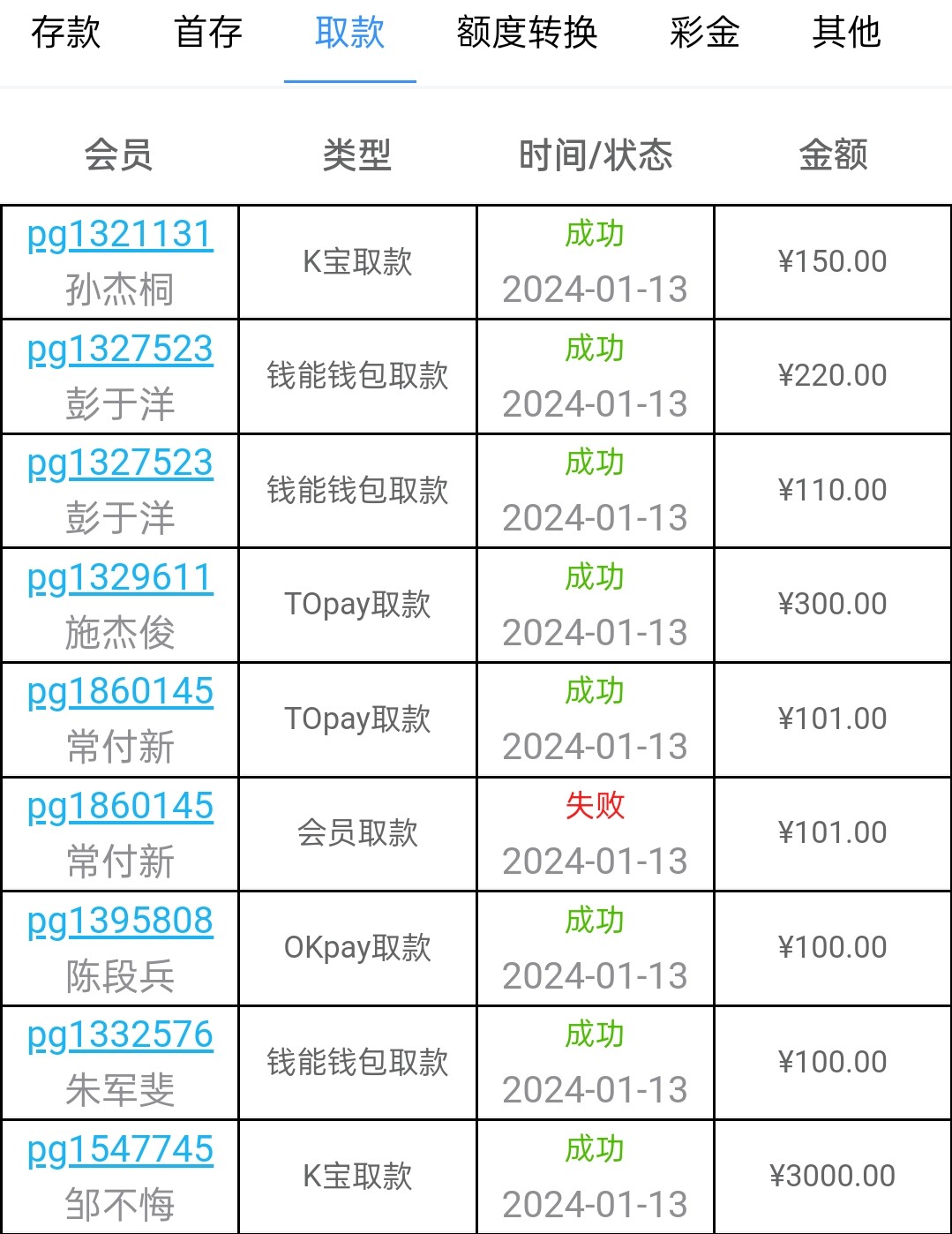Image resolution: width=952 pixels, height=1234 pixels.
Task: View member pg1329611 details
Action: pyautogui.click(x=120, y=578)
